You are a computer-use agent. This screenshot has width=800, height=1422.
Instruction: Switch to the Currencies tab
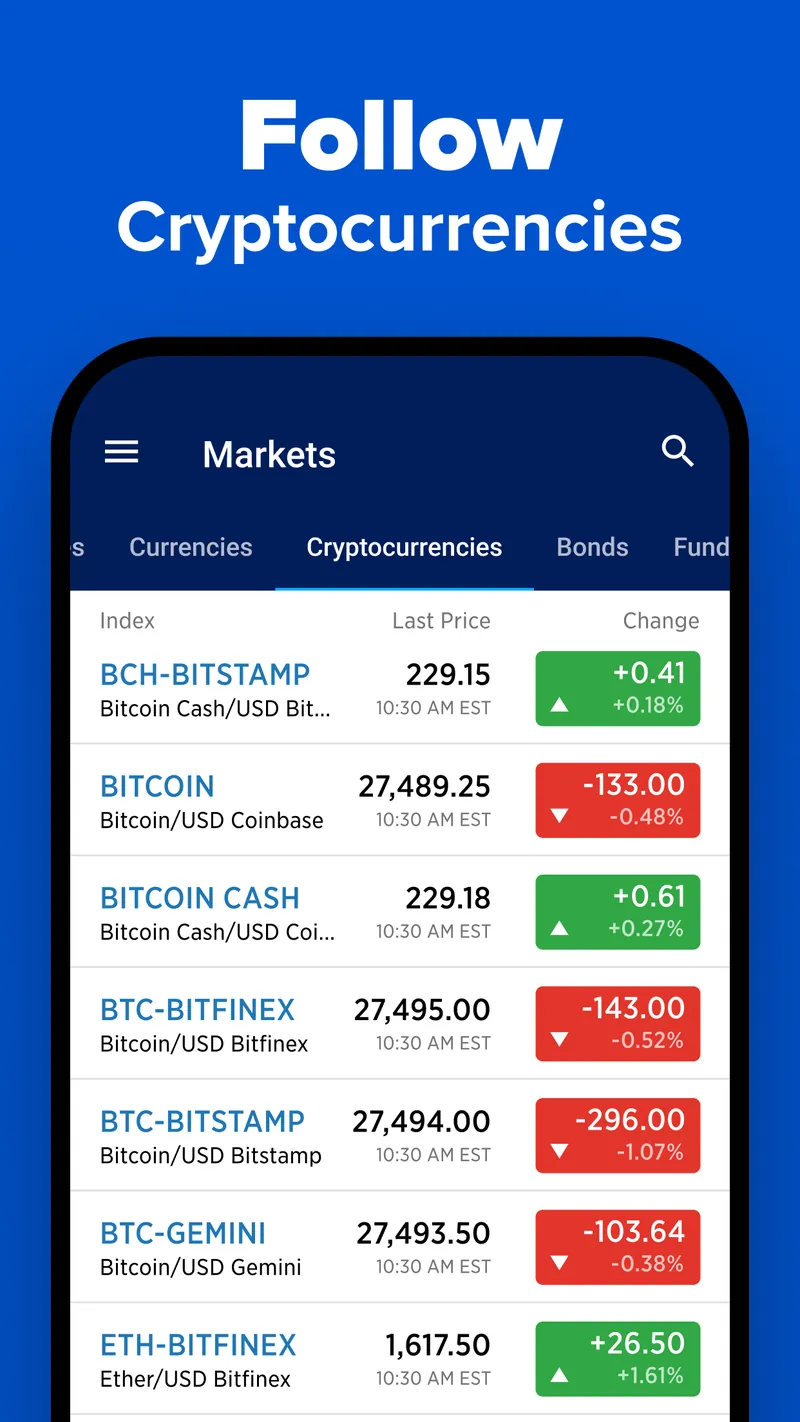click(x=190, y=547)
